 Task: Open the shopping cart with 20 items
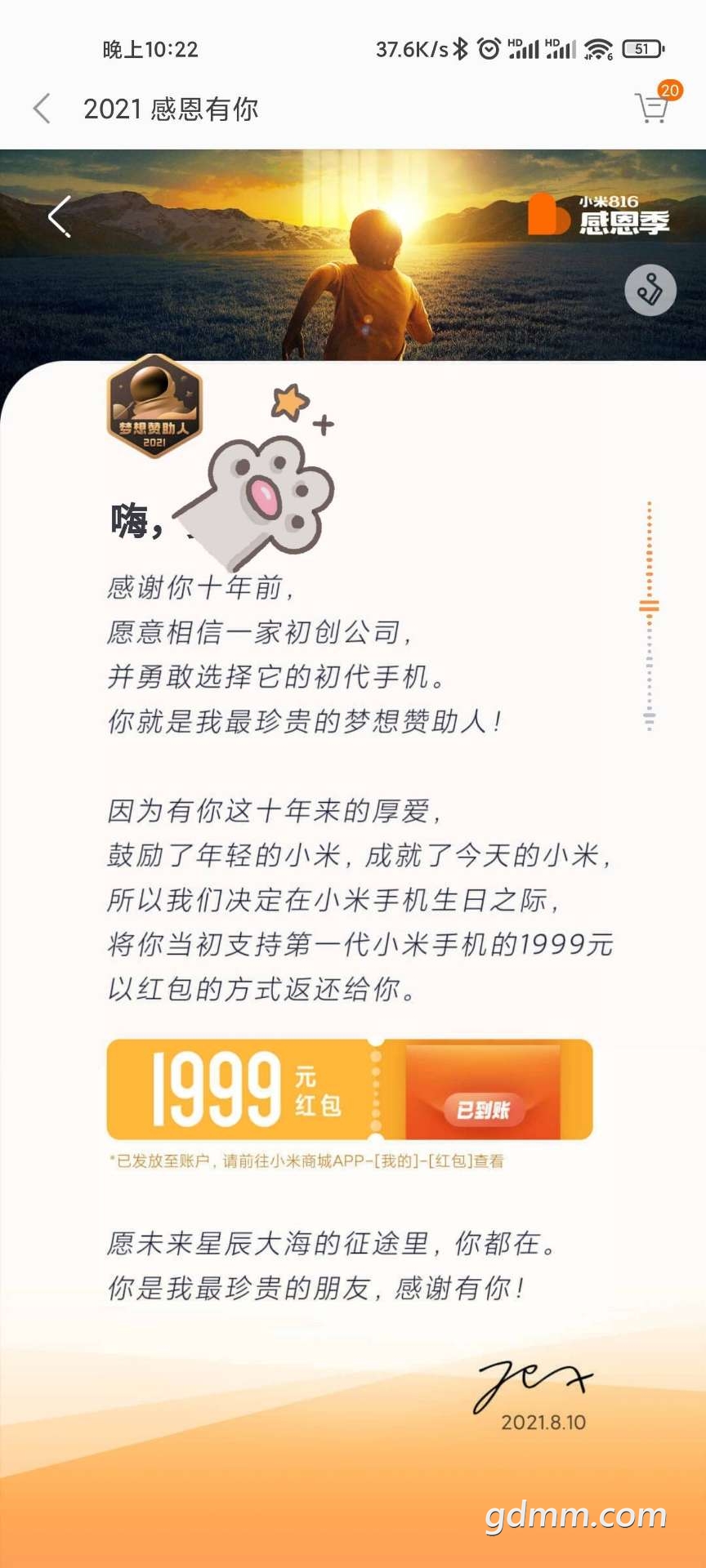pyautogui.click(x=652, y=108)
